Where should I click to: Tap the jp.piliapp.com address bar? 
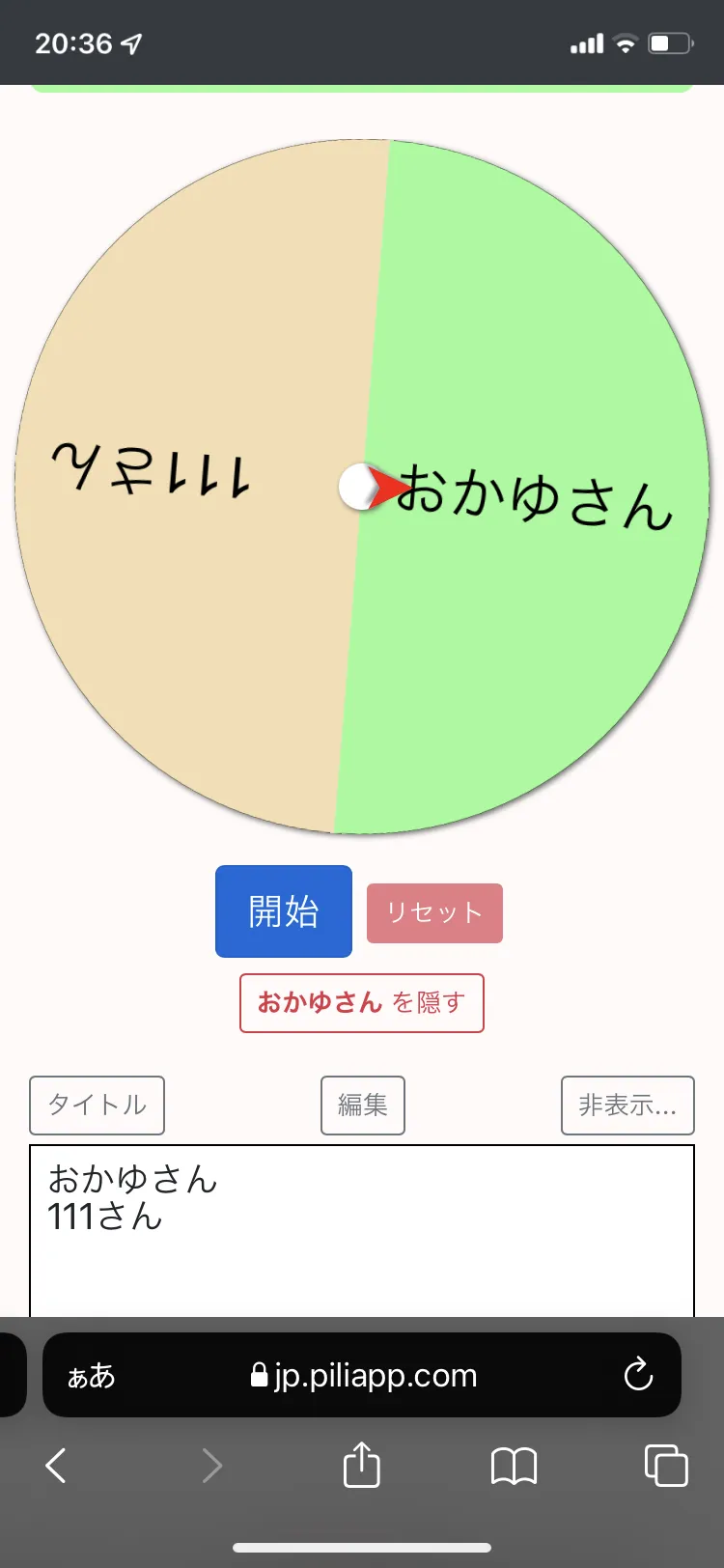point(362,1375)
